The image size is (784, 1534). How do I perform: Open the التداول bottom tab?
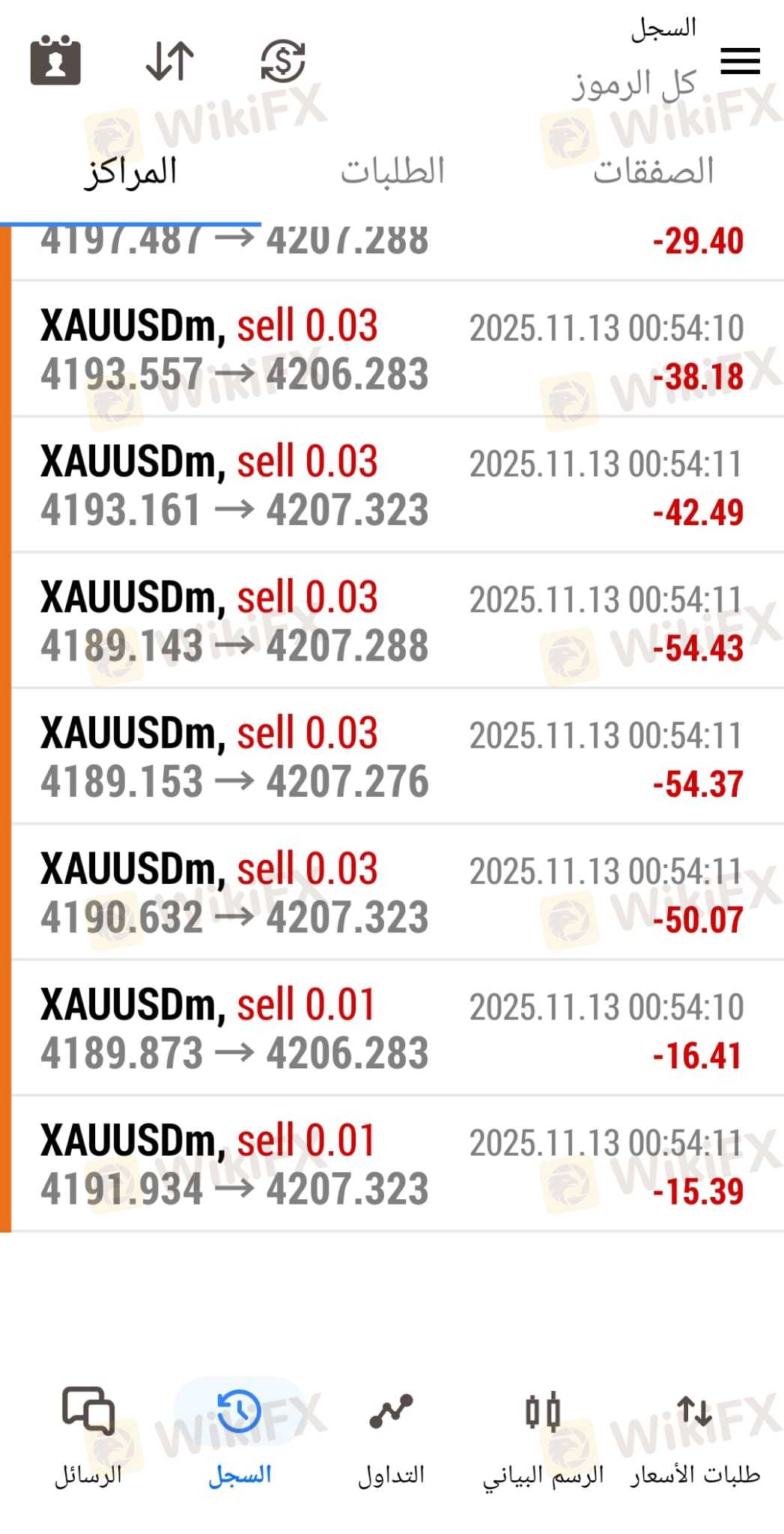tap(391, 1437)
